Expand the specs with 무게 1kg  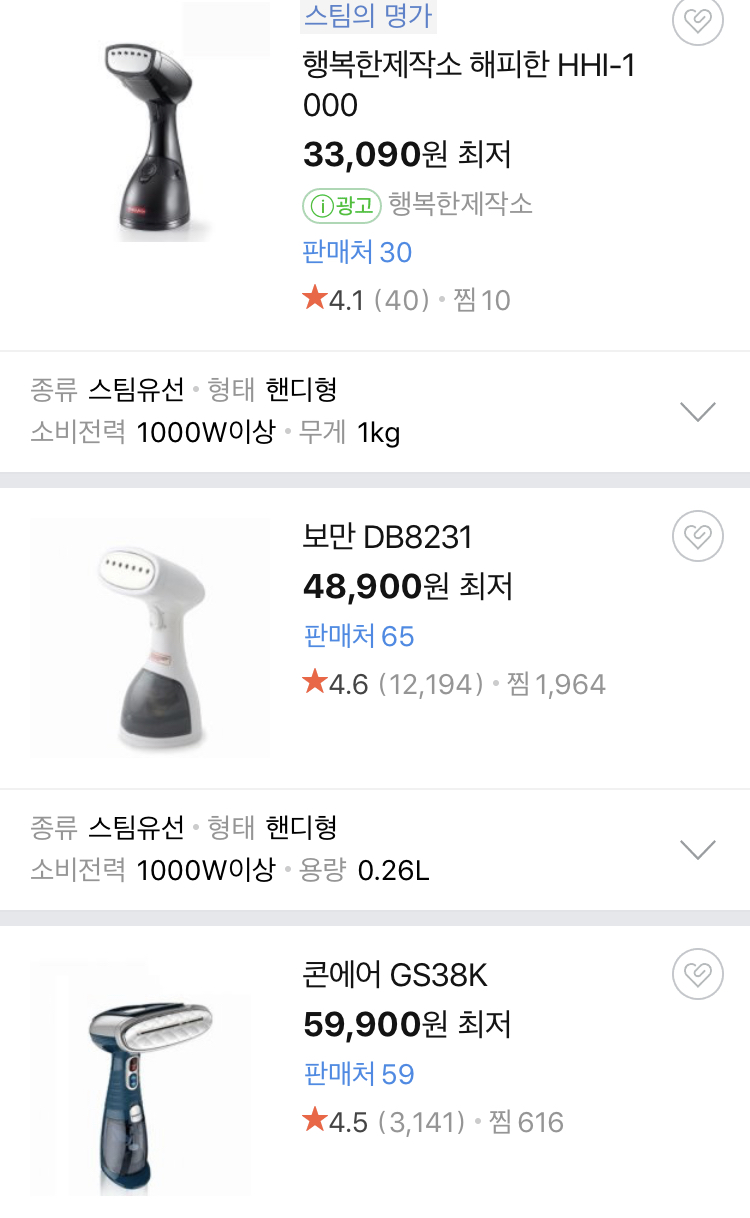(697, 411)
